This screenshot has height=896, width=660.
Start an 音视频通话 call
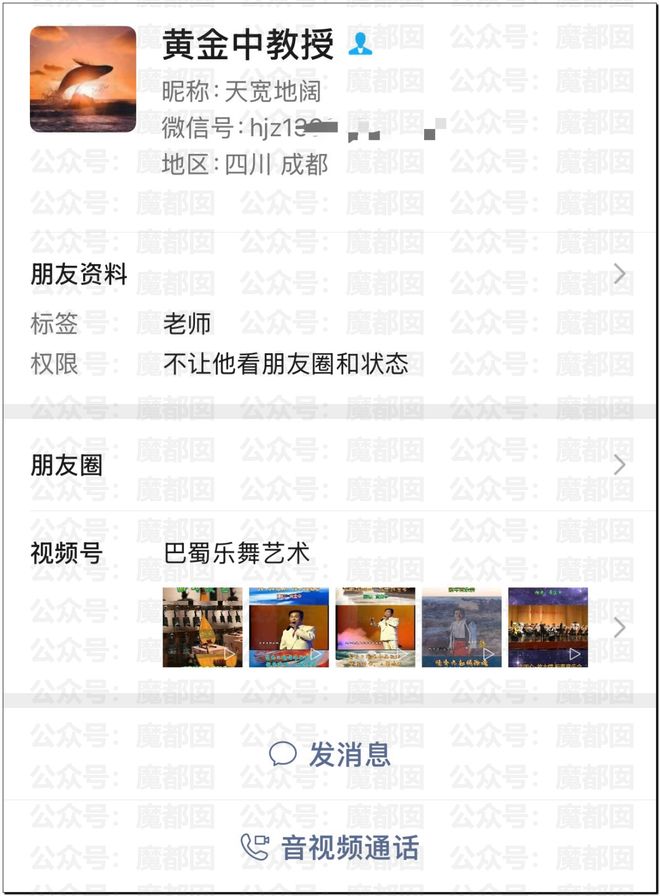[330, 848]
